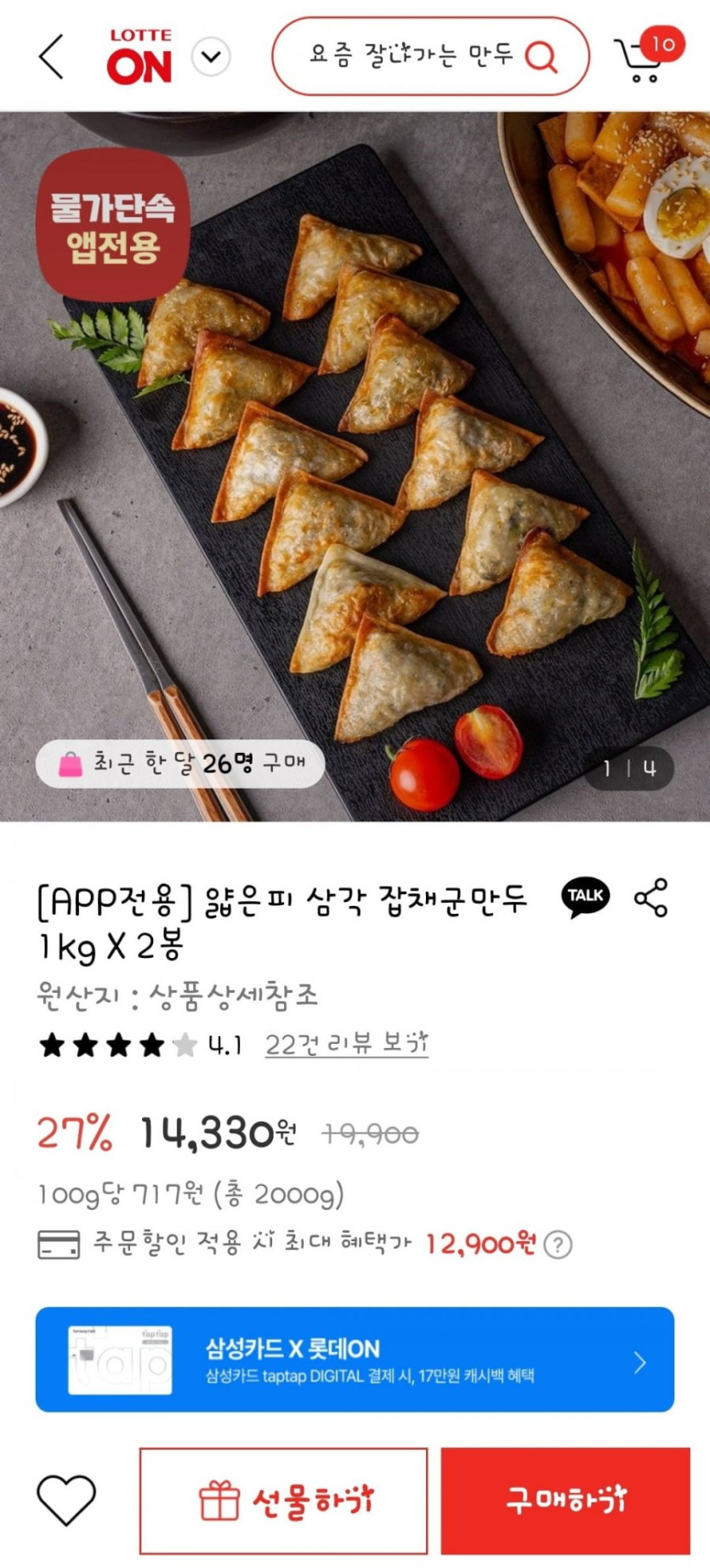Tap the 선물하기 gift button
Image resolution: width=710 pixels, height=1568 pixels.
click(283, 1500)
